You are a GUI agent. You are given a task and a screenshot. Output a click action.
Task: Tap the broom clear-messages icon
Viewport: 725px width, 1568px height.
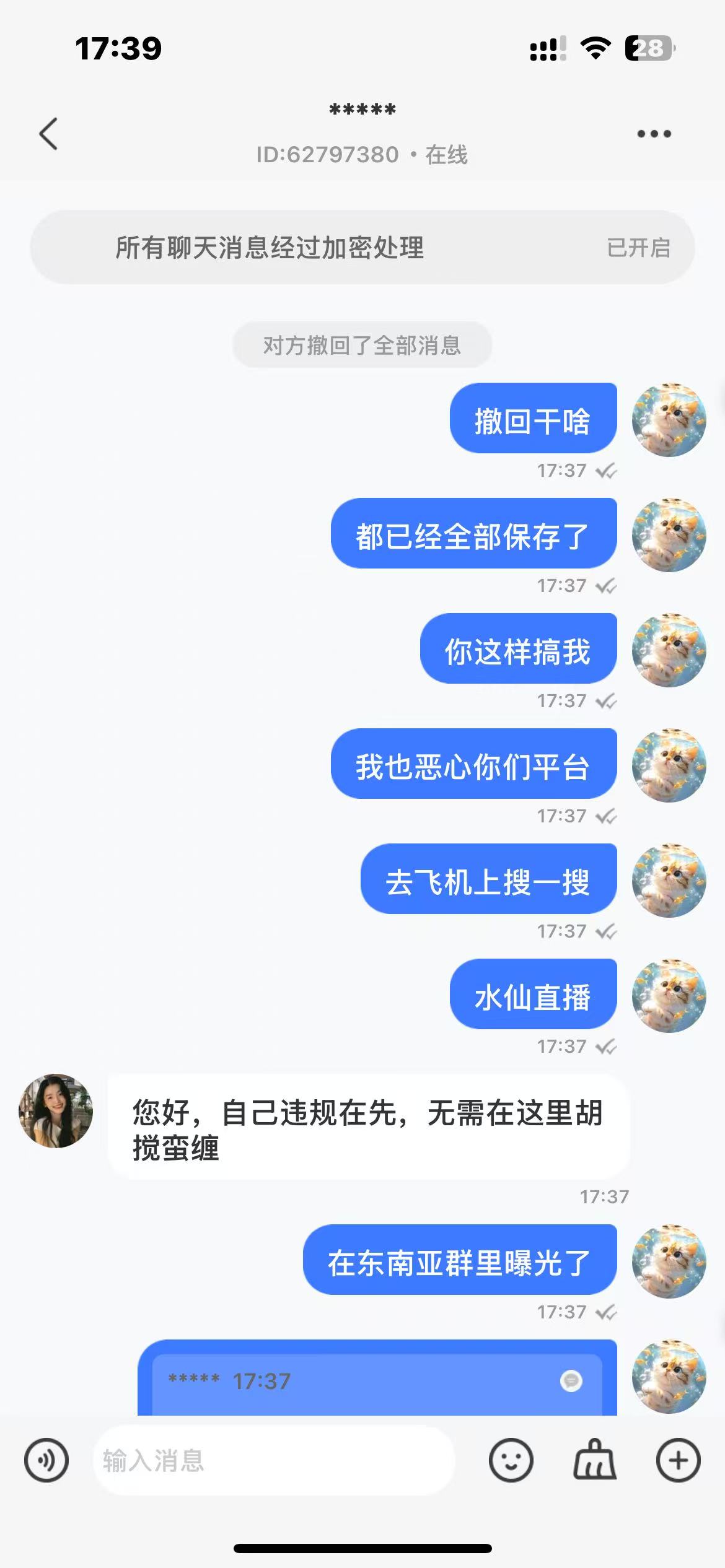[594, 1460]
